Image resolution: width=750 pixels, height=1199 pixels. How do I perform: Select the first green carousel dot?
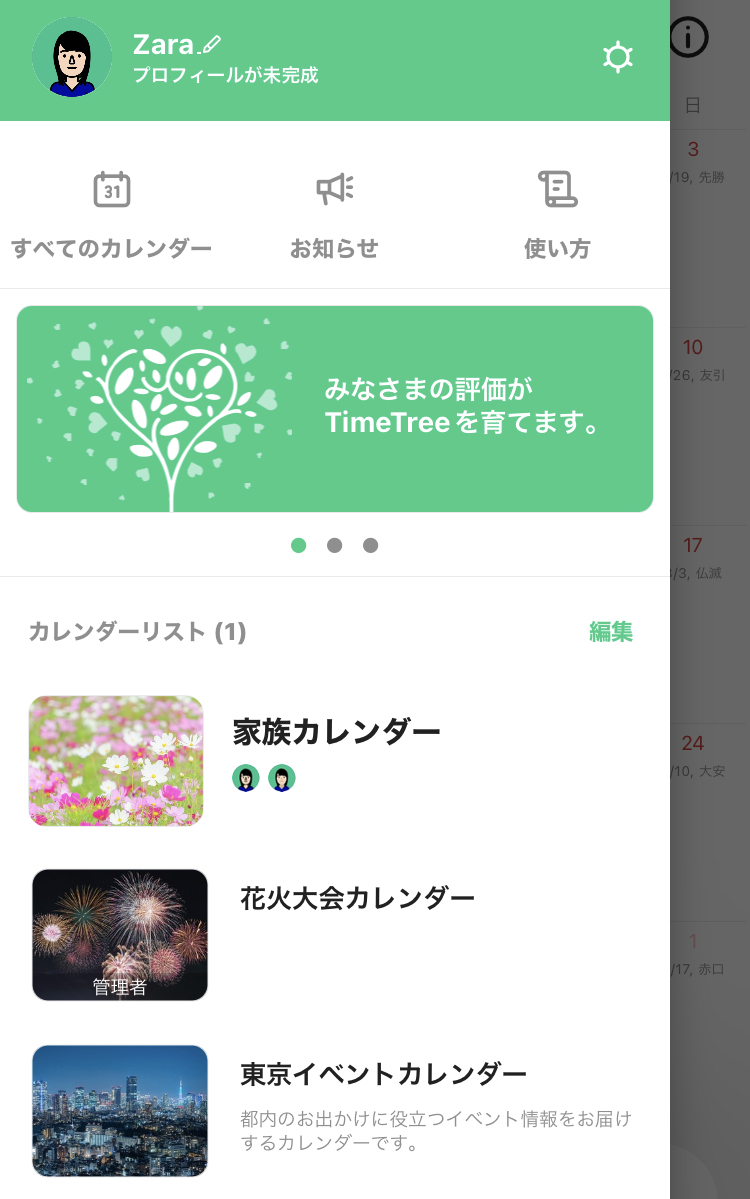(297, 546)
